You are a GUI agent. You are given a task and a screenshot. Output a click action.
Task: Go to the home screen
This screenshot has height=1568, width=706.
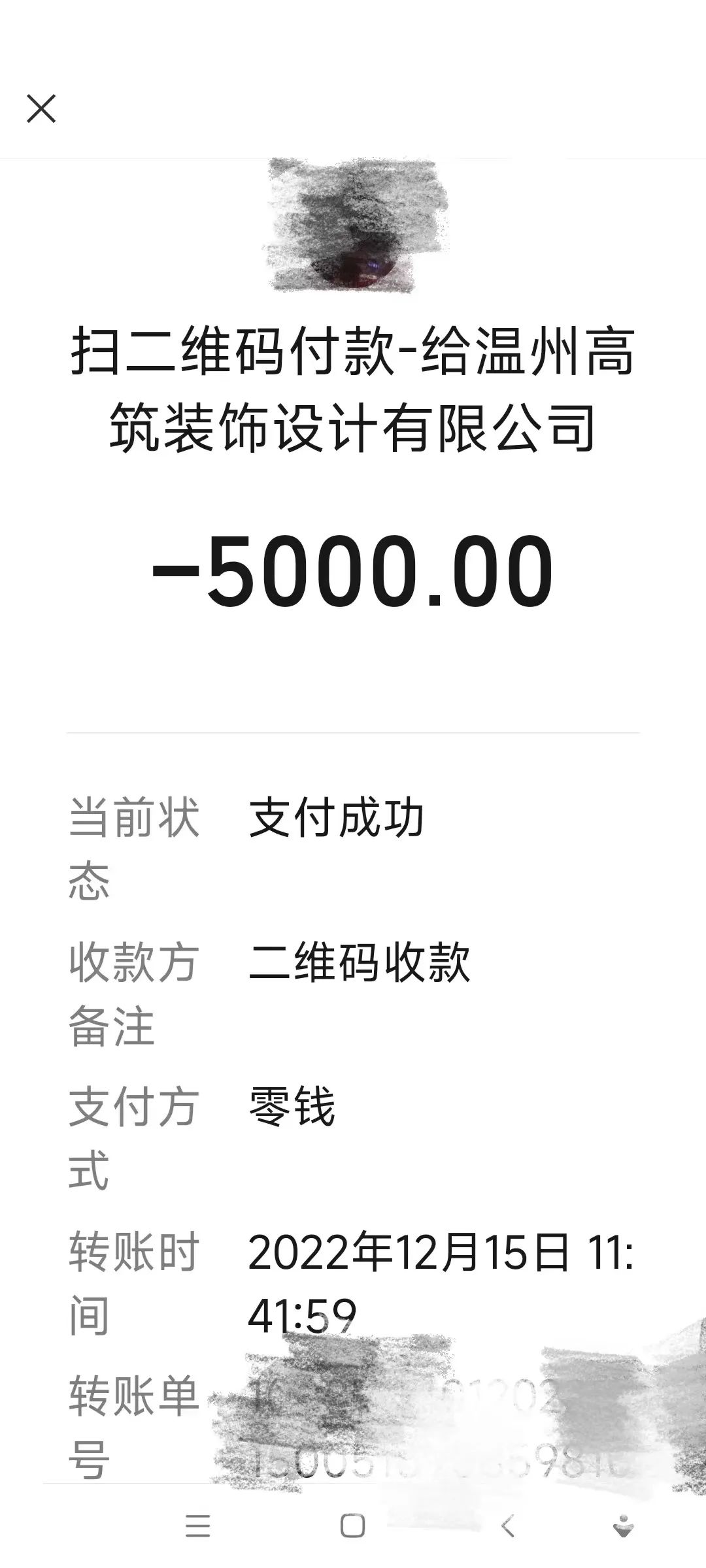point(352,1526)
